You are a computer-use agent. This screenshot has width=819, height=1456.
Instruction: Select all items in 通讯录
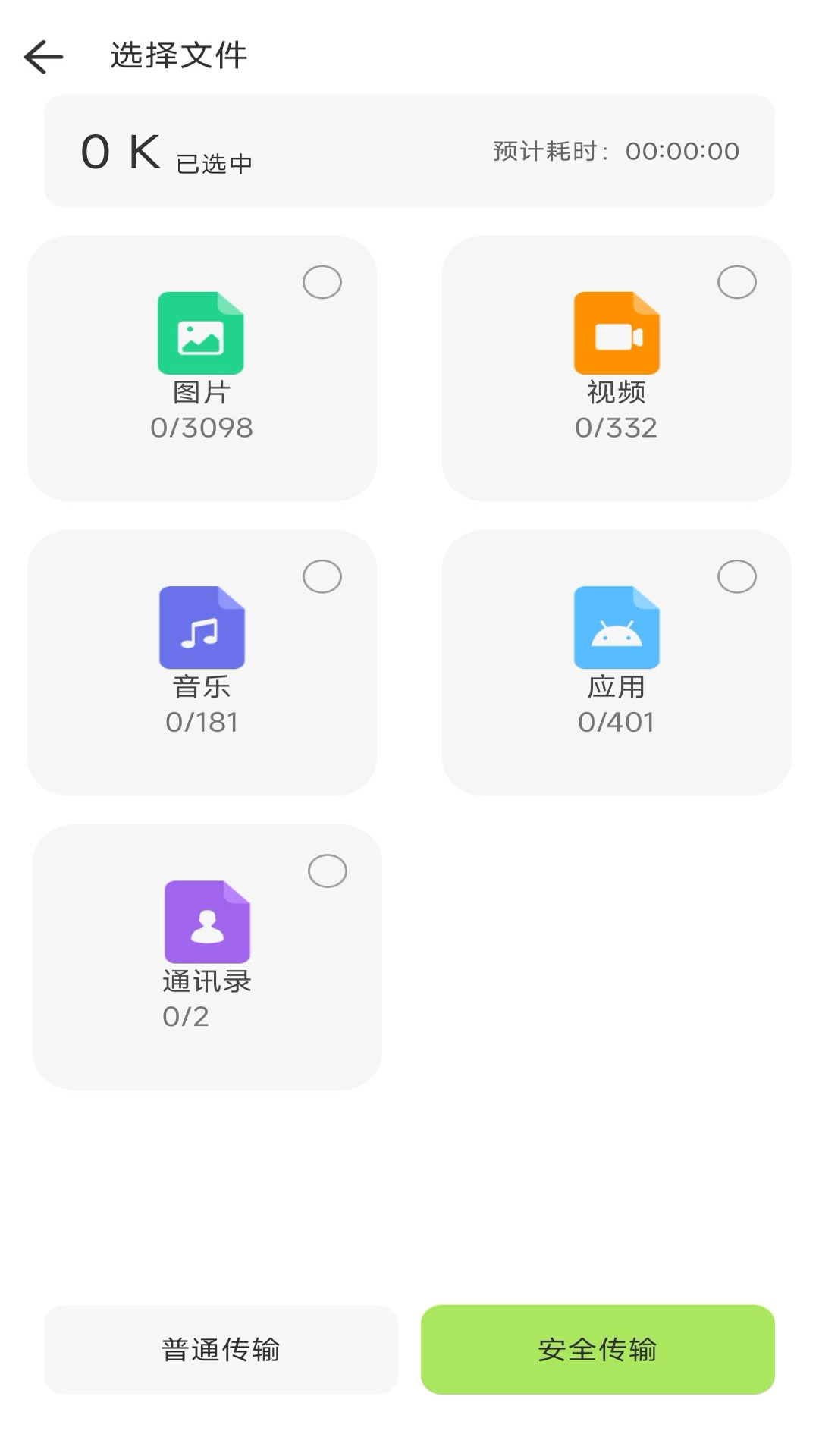(328, 871)
